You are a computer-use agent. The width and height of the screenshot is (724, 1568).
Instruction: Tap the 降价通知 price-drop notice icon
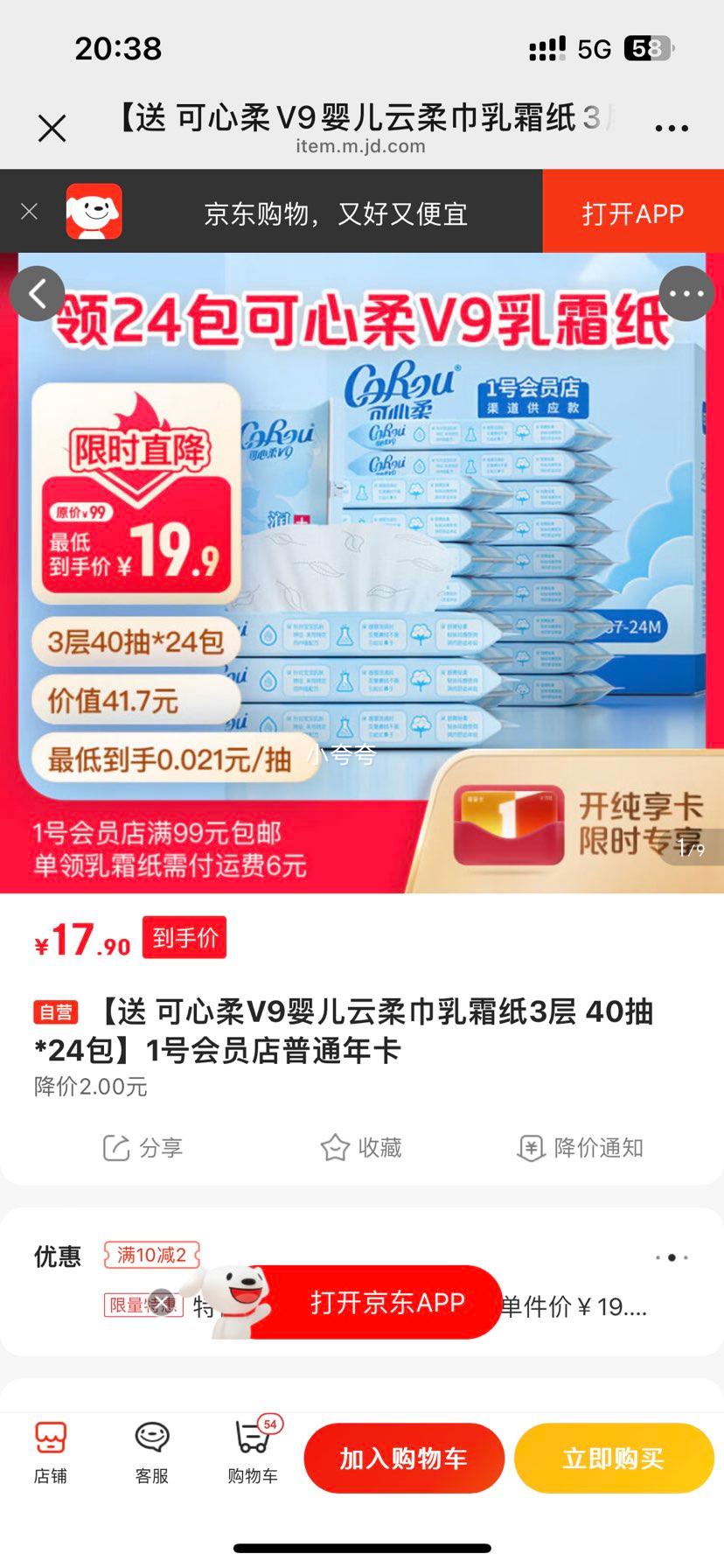[x=579, y=1147]
